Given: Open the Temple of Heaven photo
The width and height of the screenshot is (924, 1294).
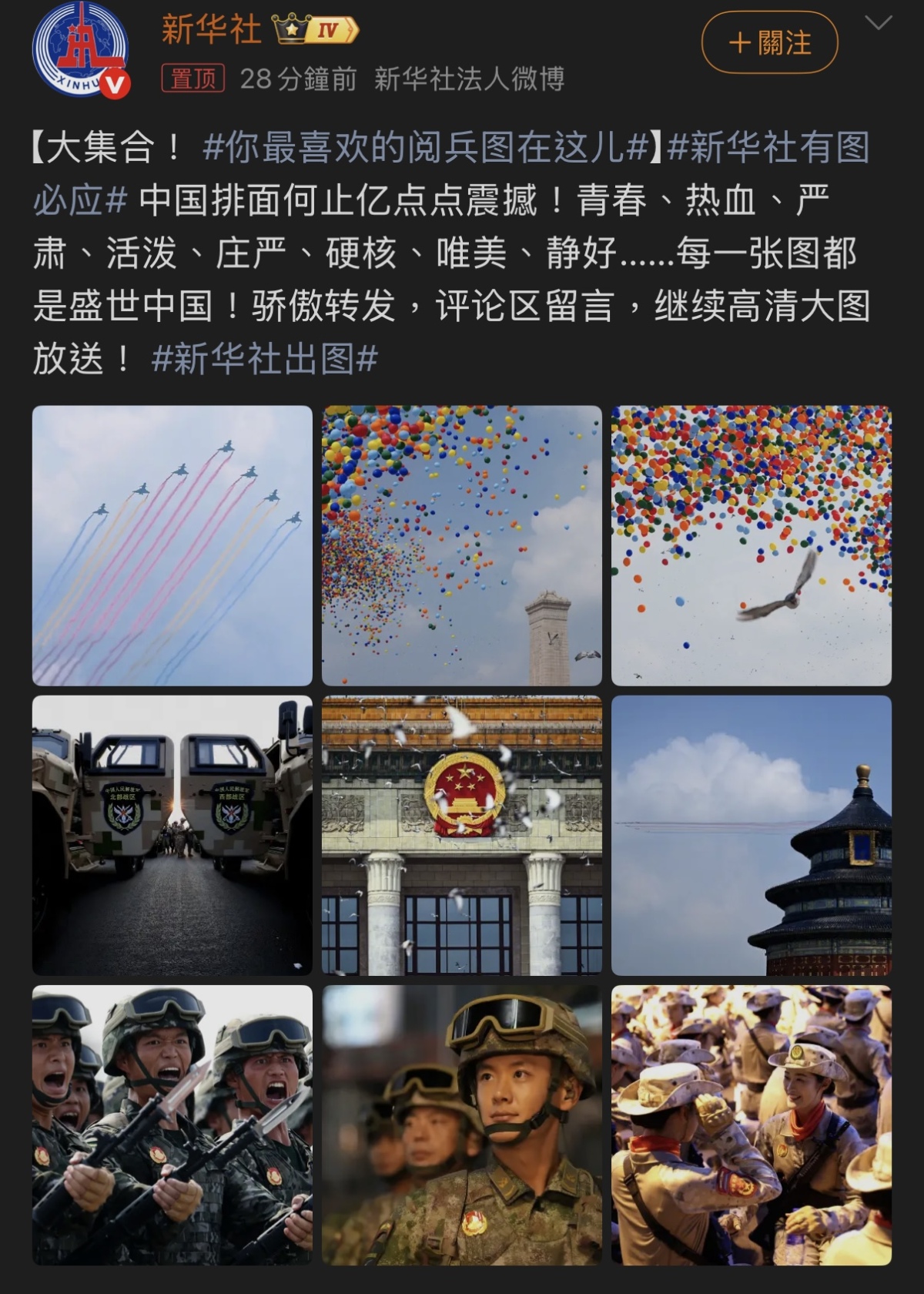Looking at the screenshot, I should tap(751, 835).
